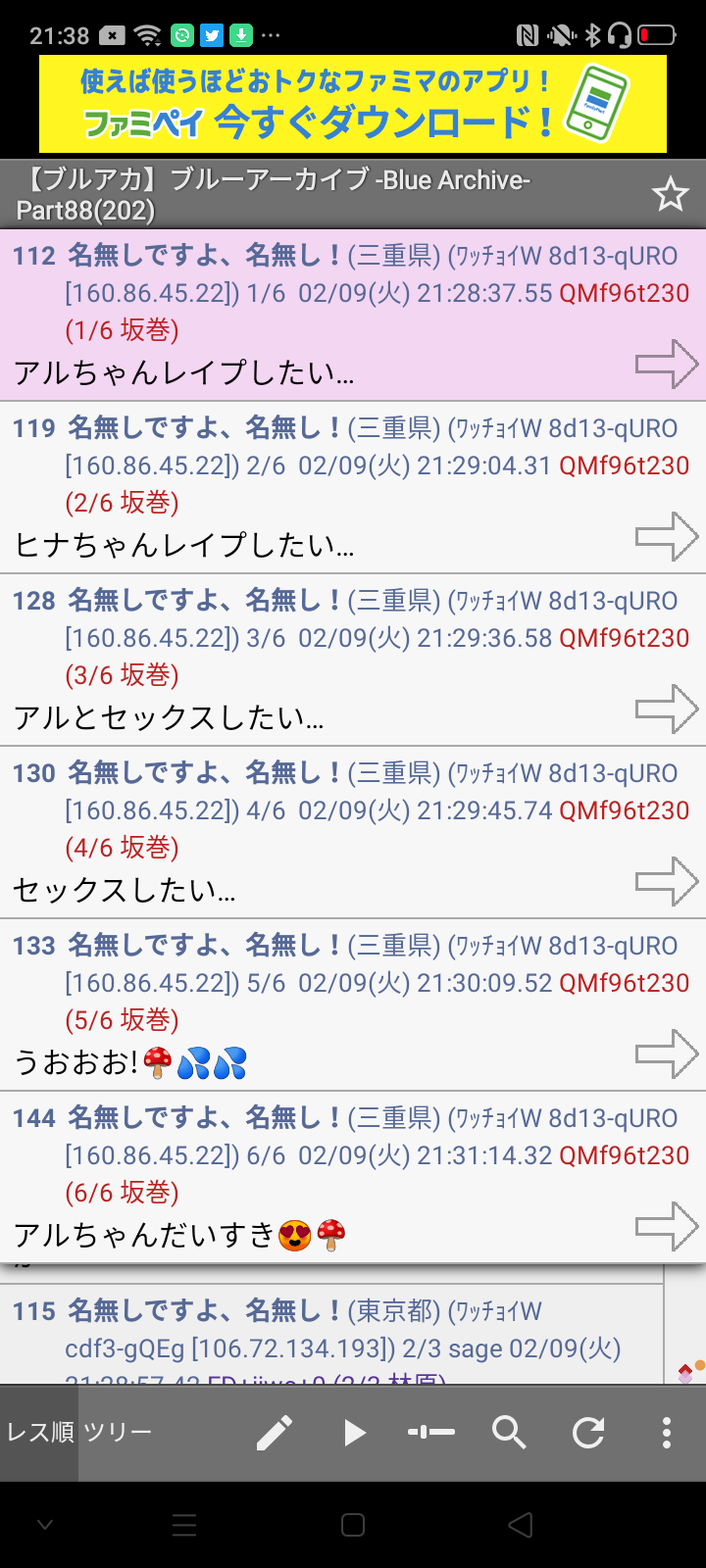Open the scroll position slider tool

[431, 1433]
